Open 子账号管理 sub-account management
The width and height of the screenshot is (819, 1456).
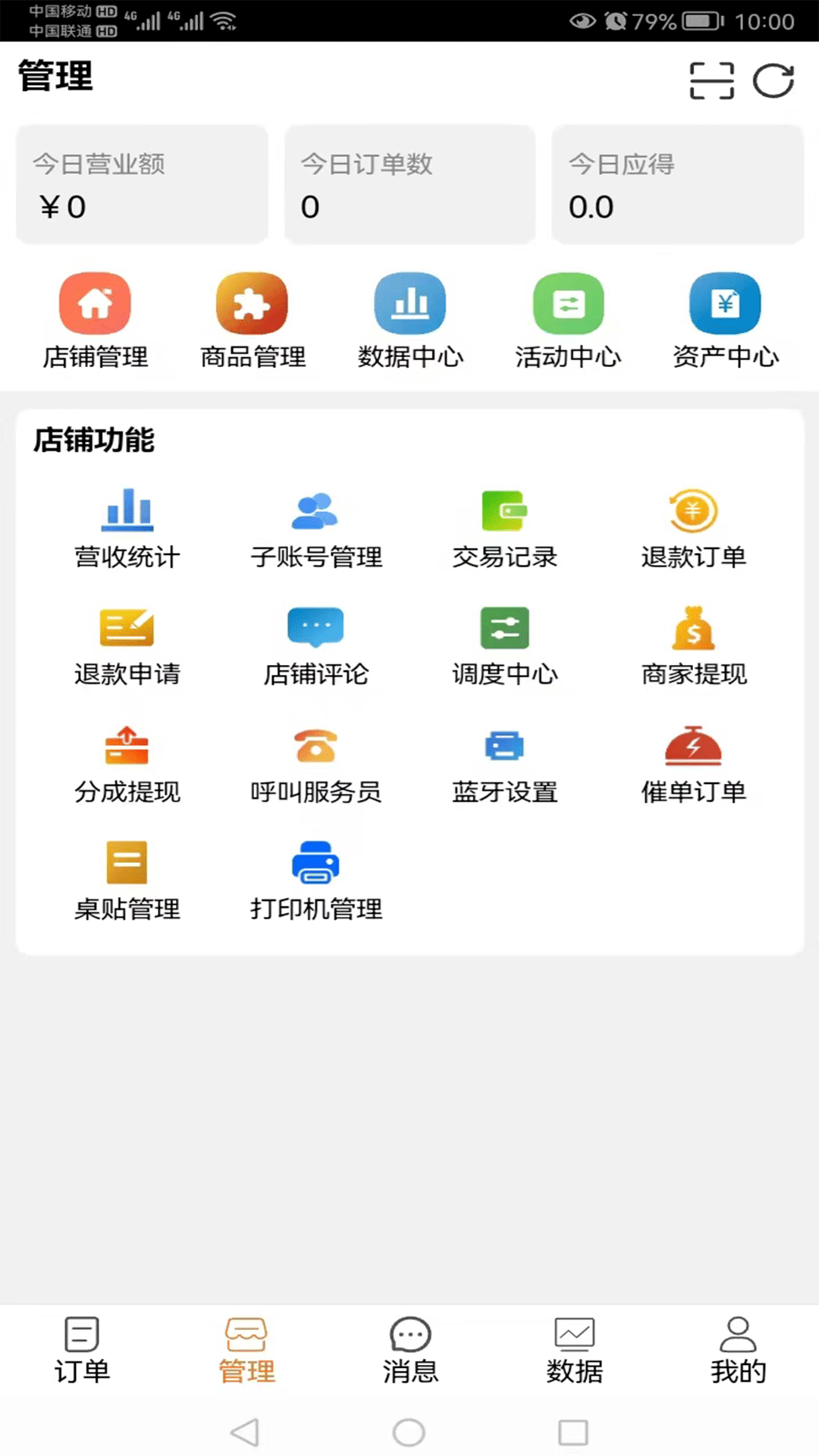click(x=315, y=527)
